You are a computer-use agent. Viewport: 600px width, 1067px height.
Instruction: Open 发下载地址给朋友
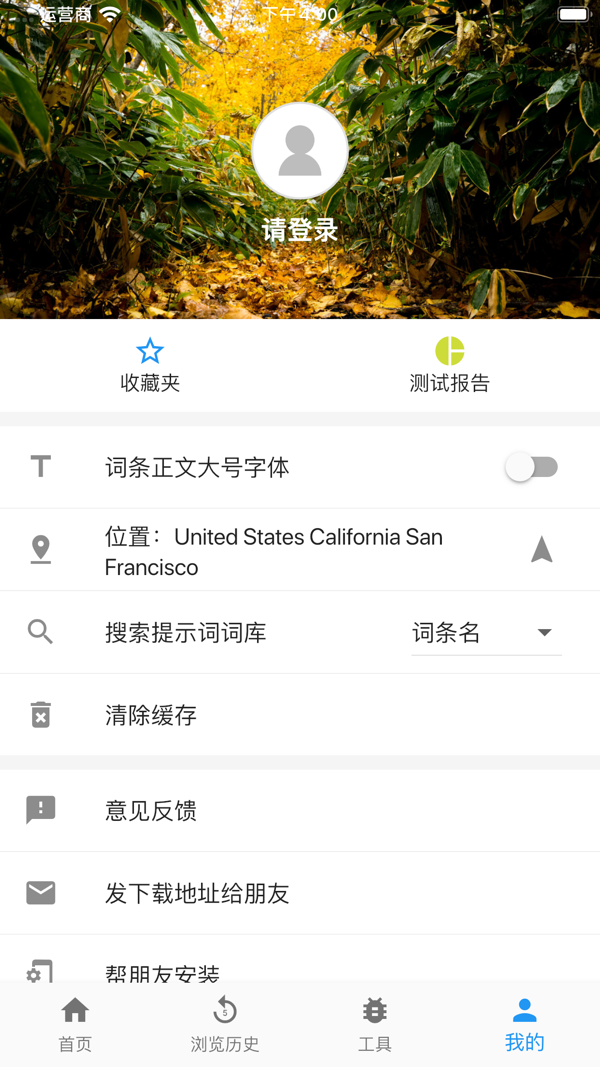300,893
